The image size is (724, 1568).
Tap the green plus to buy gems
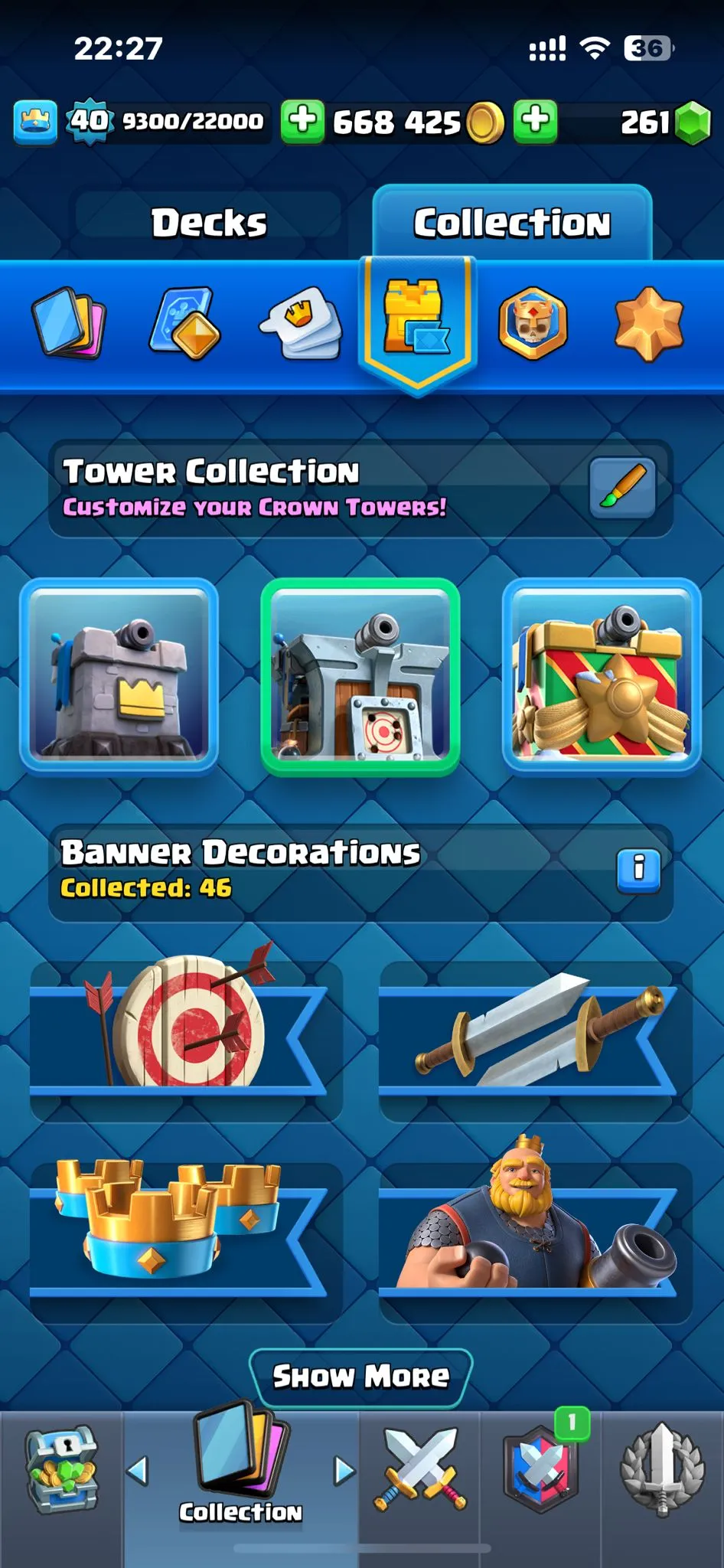pos(535,121)
